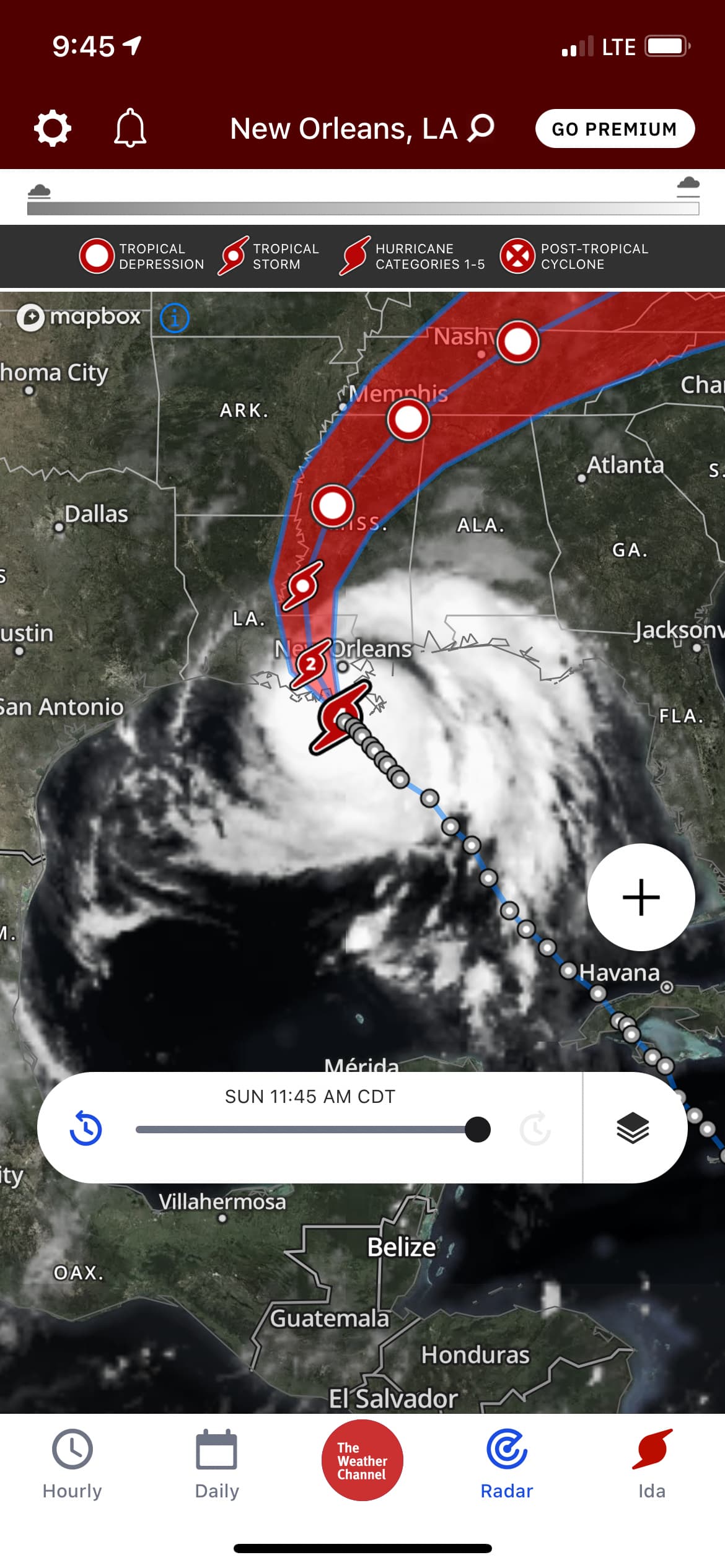Open the map layers menu
Viewport: 725px width, 1568px height.
[633, 1128]
